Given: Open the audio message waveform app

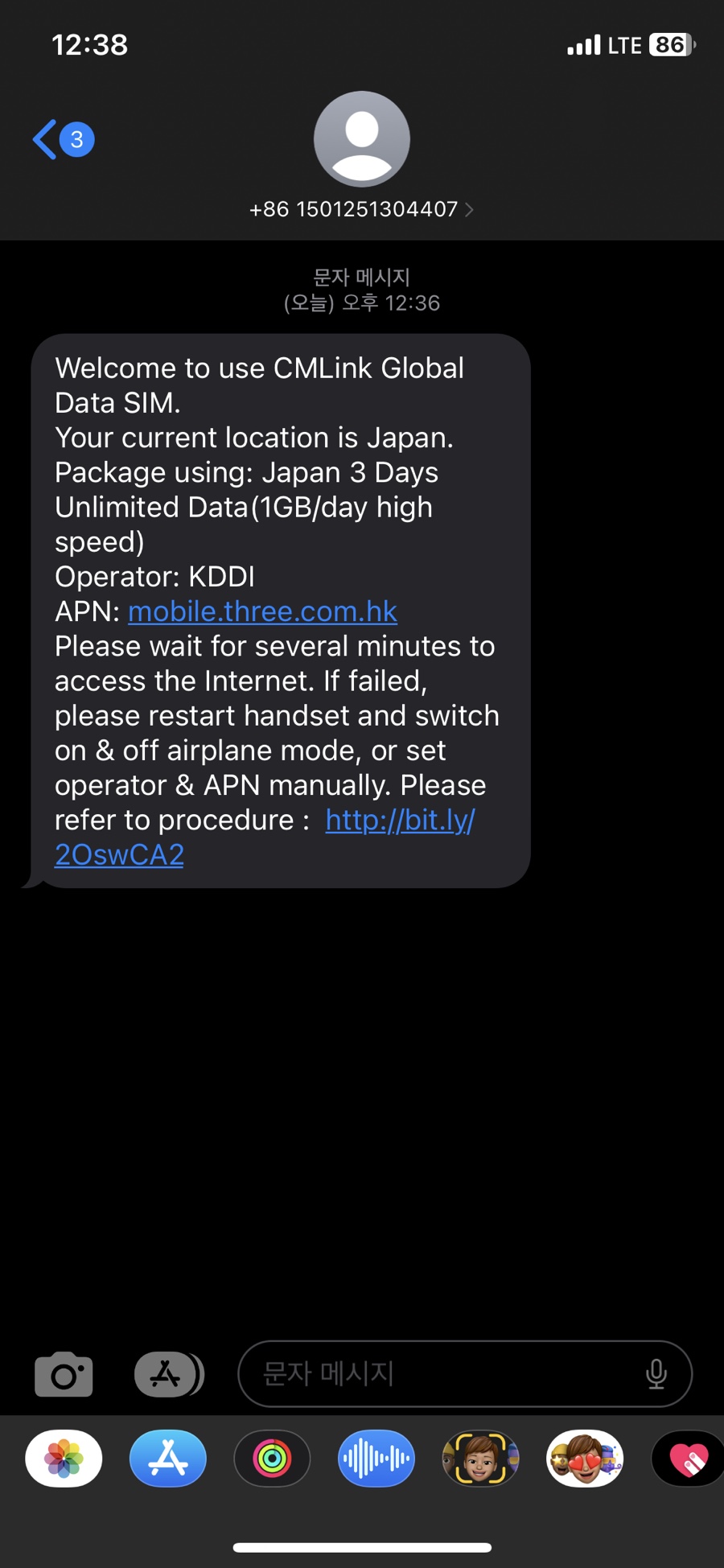Looking at the screenshot, I should pos(376,1459).
